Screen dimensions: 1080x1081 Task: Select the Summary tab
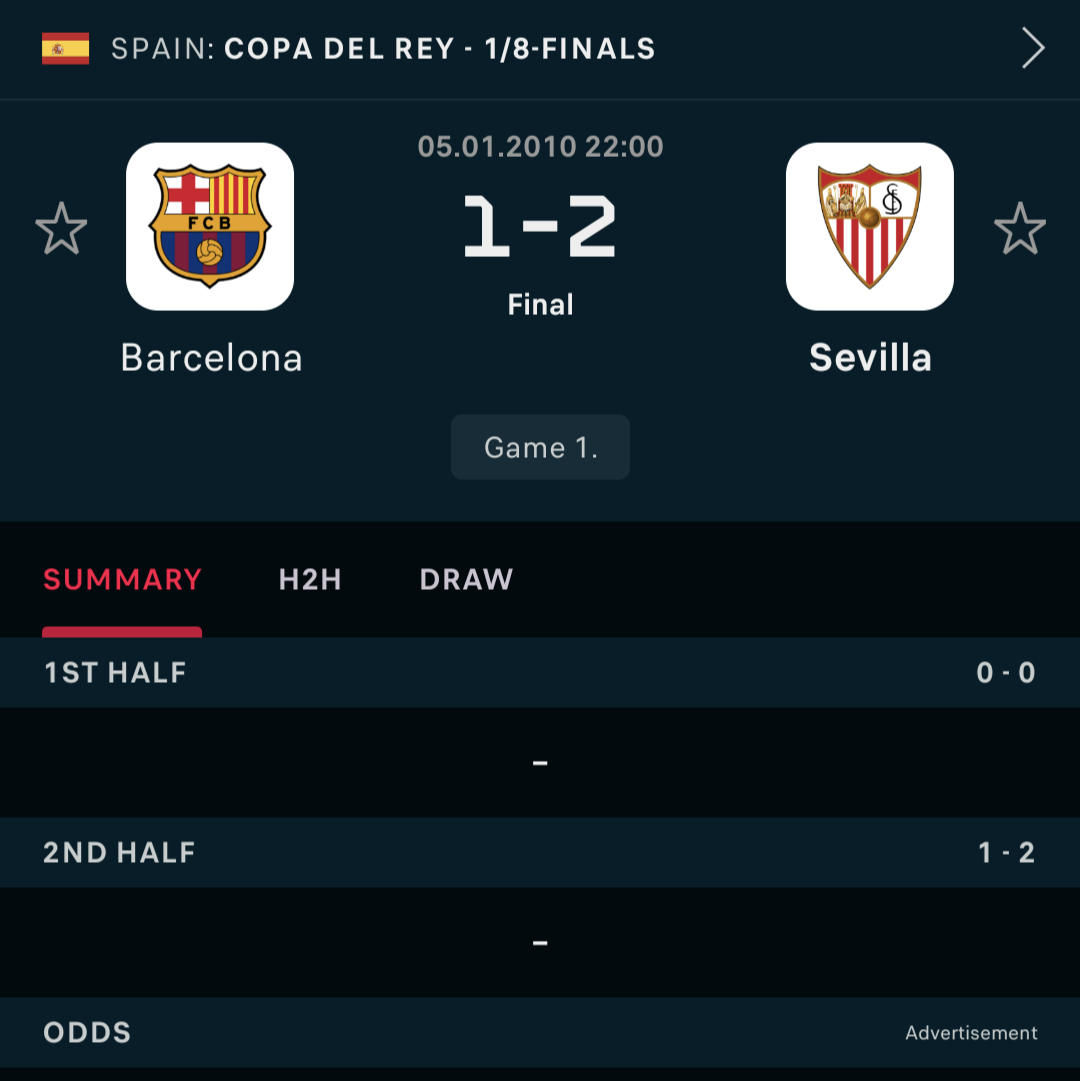122,580
